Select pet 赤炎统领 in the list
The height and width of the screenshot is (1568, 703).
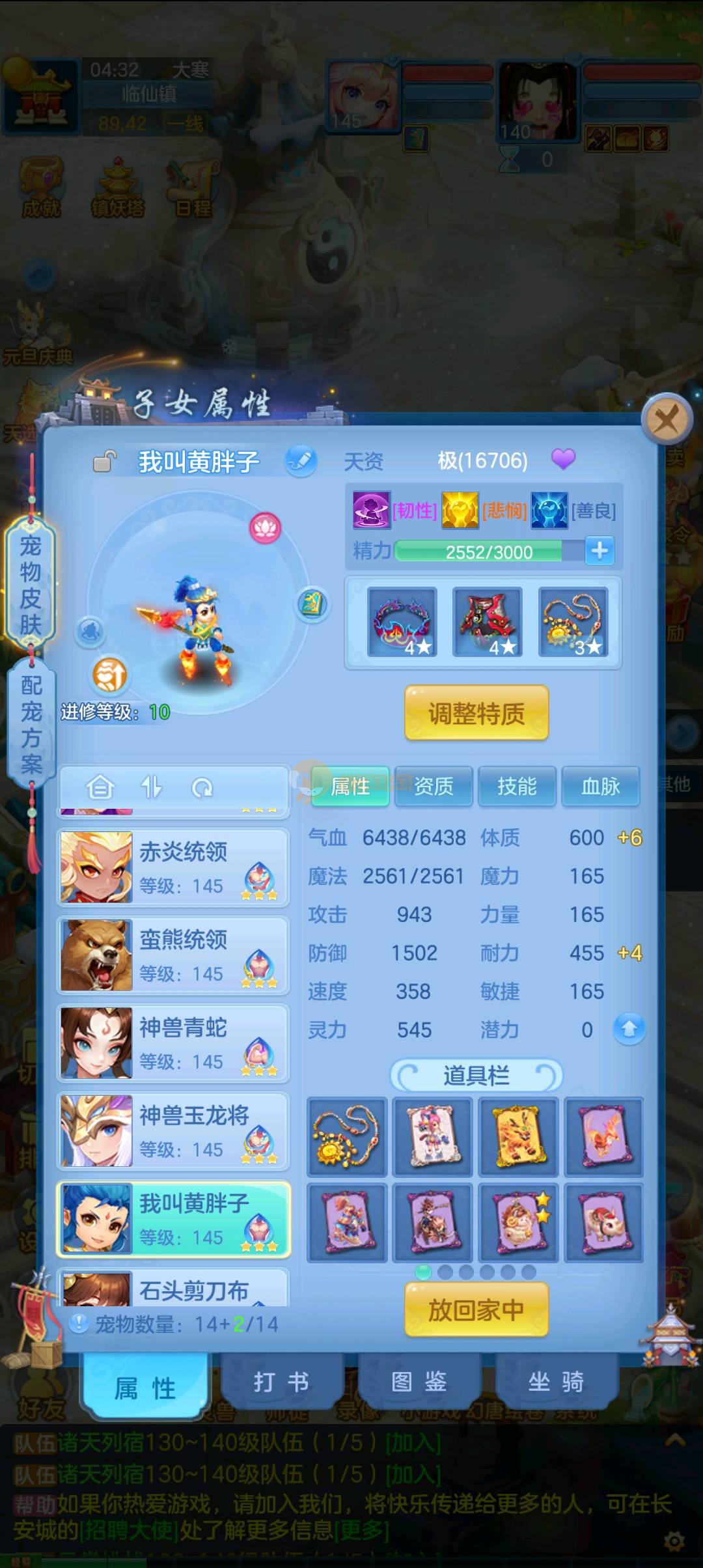point(173,867)
